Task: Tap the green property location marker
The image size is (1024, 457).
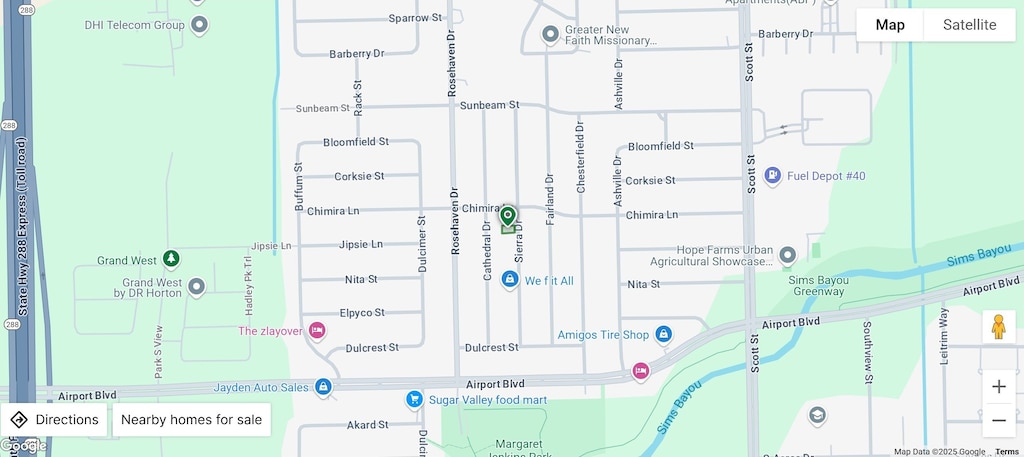Action: pyautogui.click(x=508, y=218)
